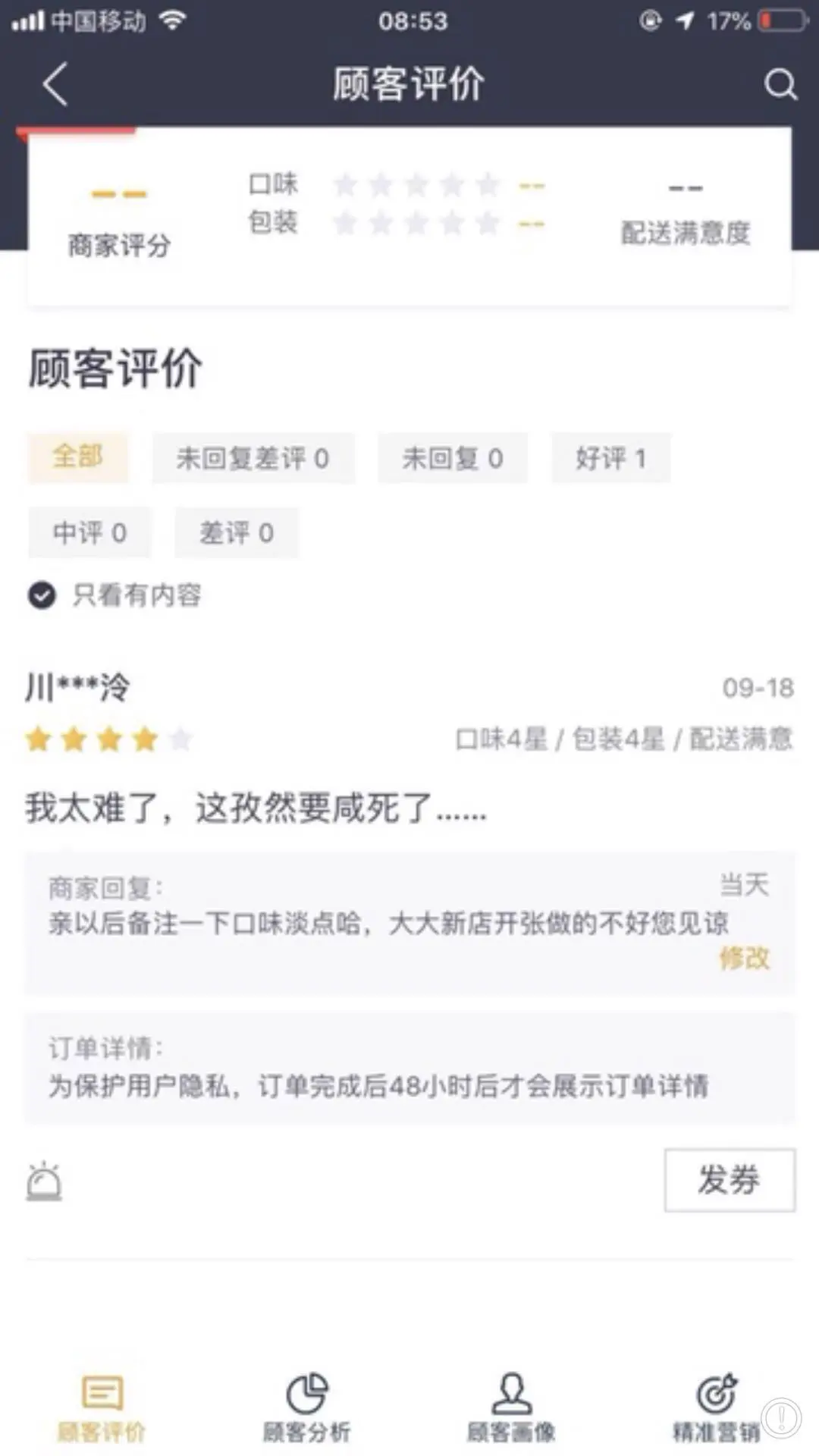The height and width of the screenshot is (1456, 819).
Task: Go back using the top-left arrow
Action: 55,83
